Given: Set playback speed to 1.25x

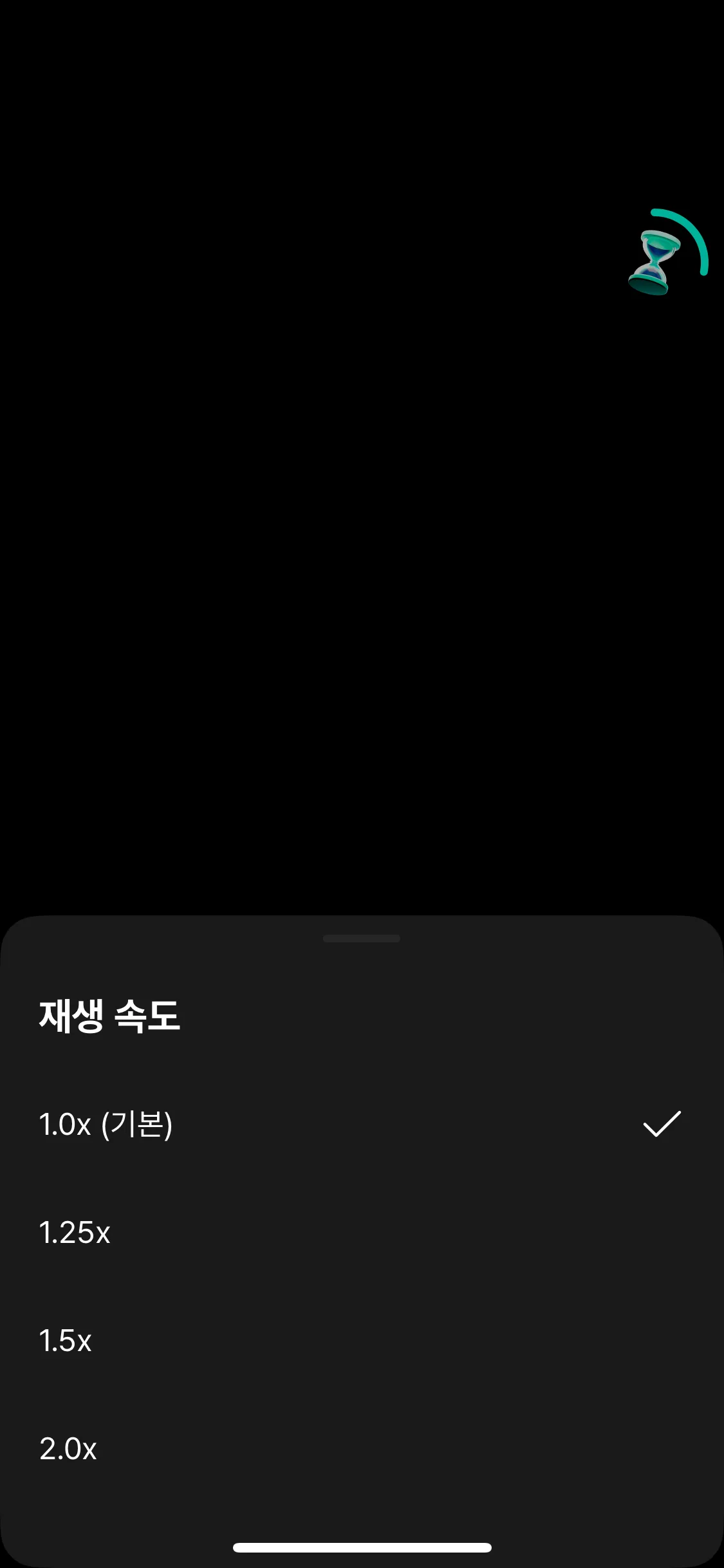Looking at the screenshot, I should (x=75, y=1233).
